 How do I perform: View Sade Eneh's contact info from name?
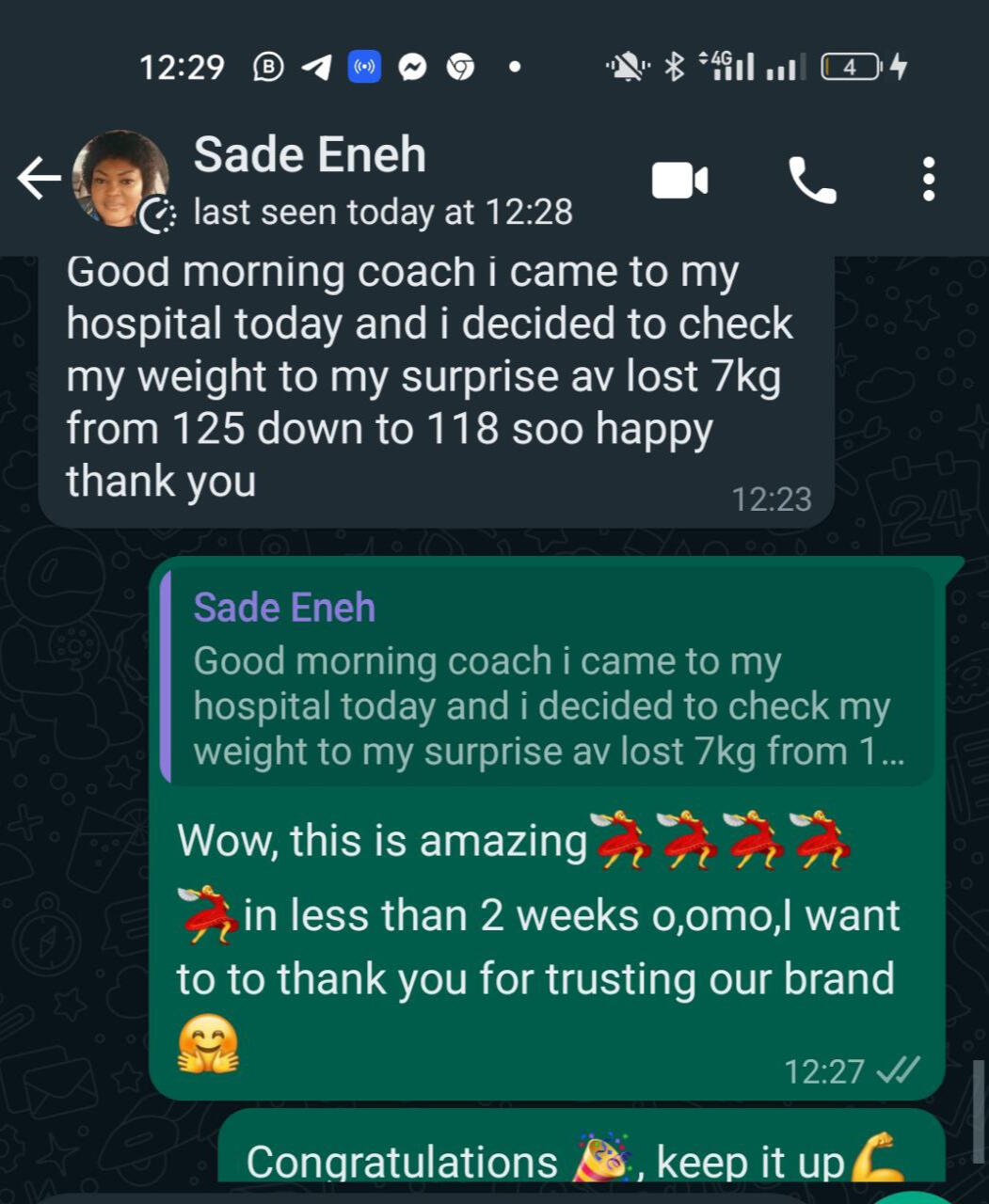(310, 155)
